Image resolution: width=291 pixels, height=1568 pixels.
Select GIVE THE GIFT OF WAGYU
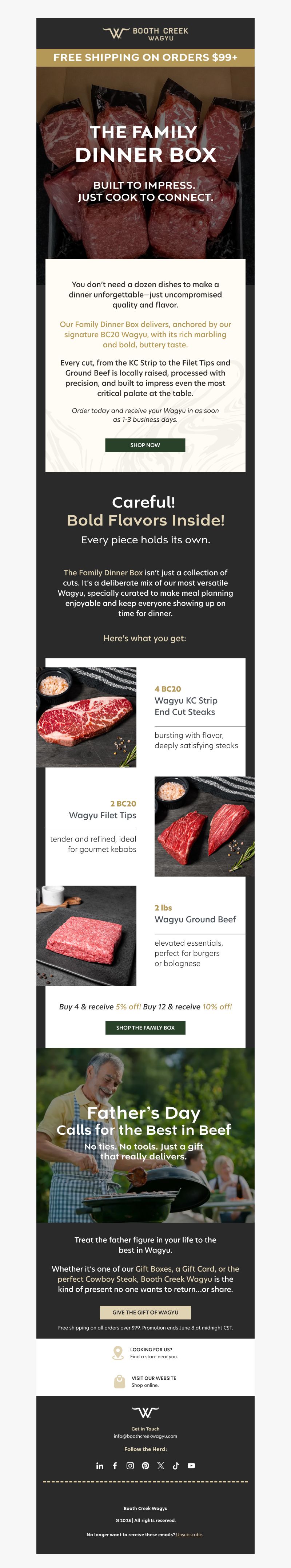point(145,1312)
